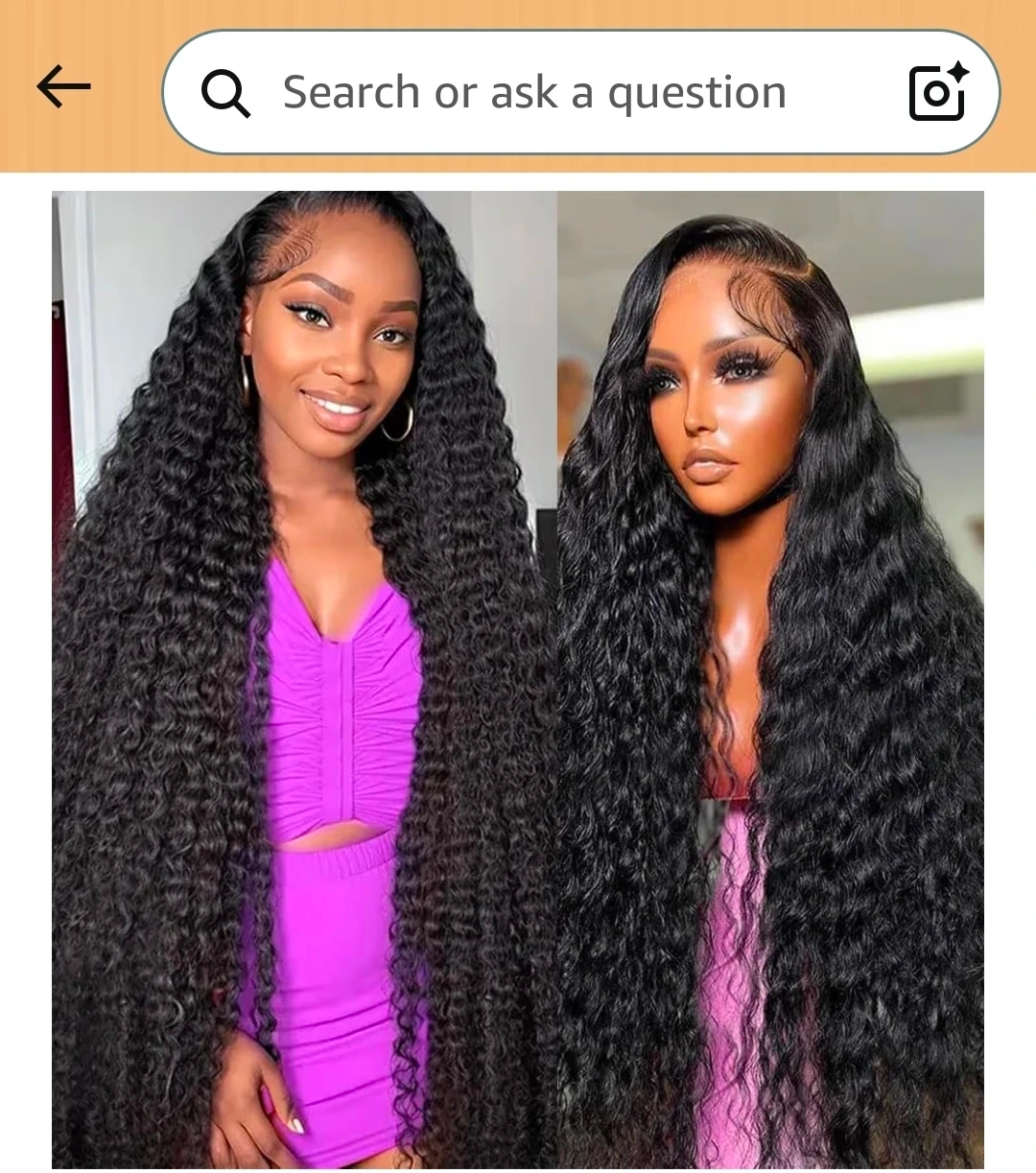Go back with the arrow icon
Screen dimensions: 1036x1173
63,87
